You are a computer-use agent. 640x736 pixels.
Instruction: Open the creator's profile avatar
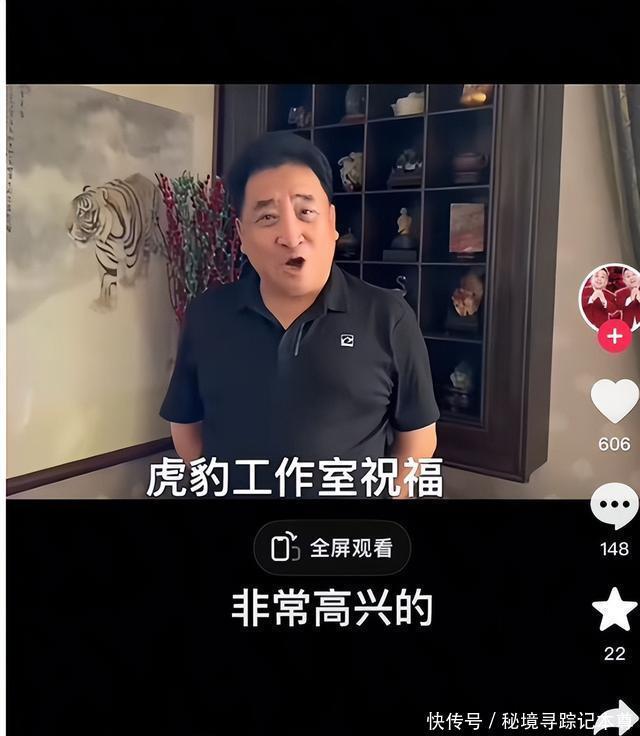611,294
